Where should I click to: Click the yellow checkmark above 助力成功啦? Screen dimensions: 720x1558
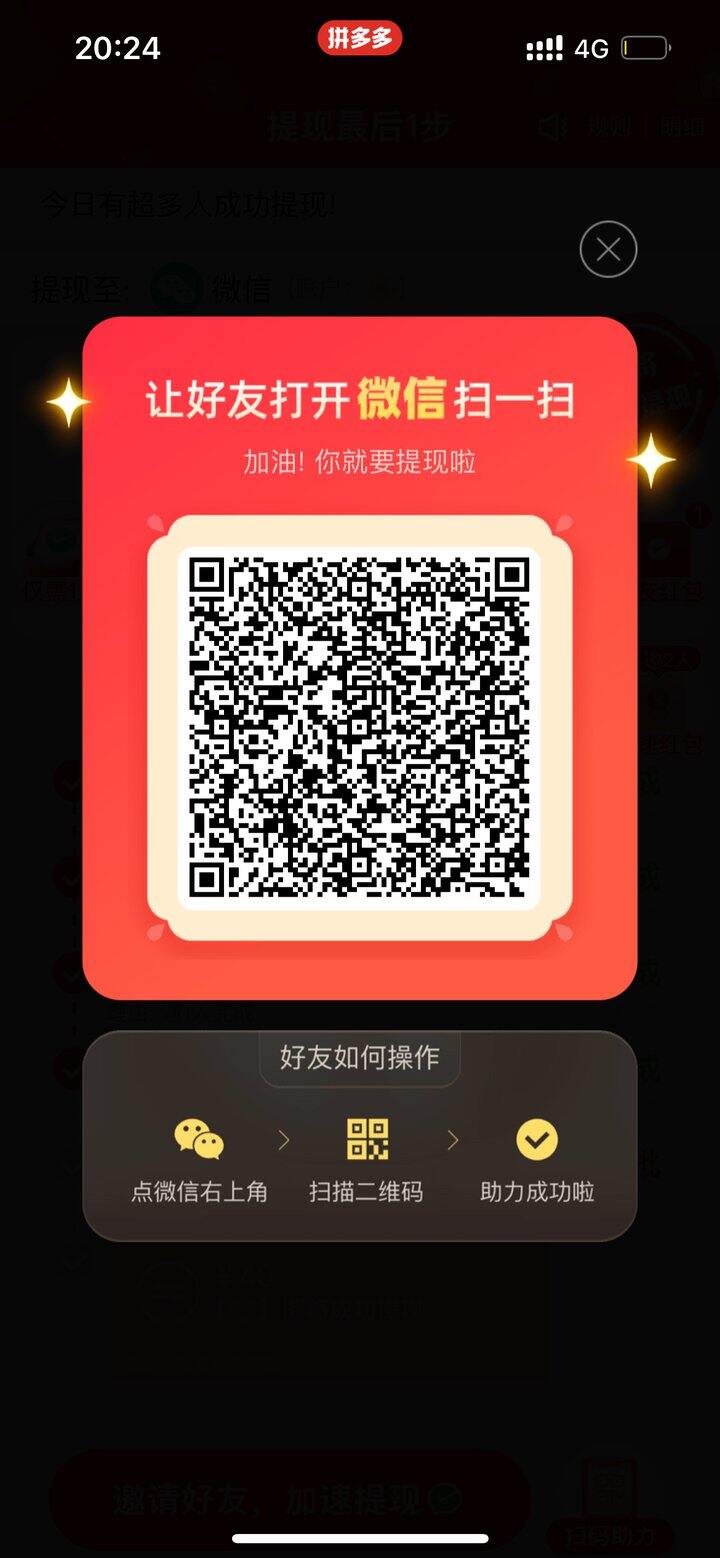tap(536, 1139)
